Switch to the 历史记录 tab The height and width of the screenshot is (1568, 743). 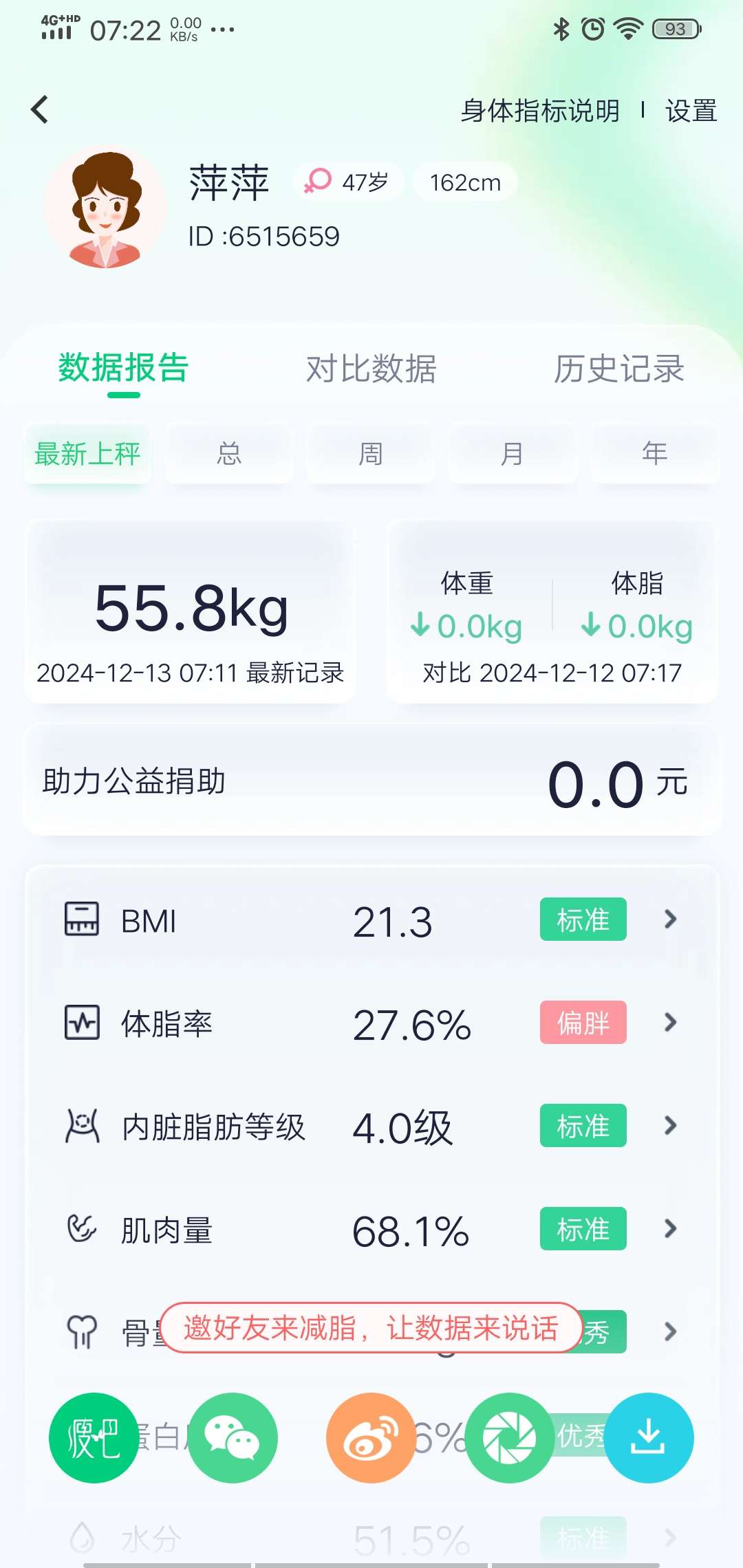(x=618, y=369)
